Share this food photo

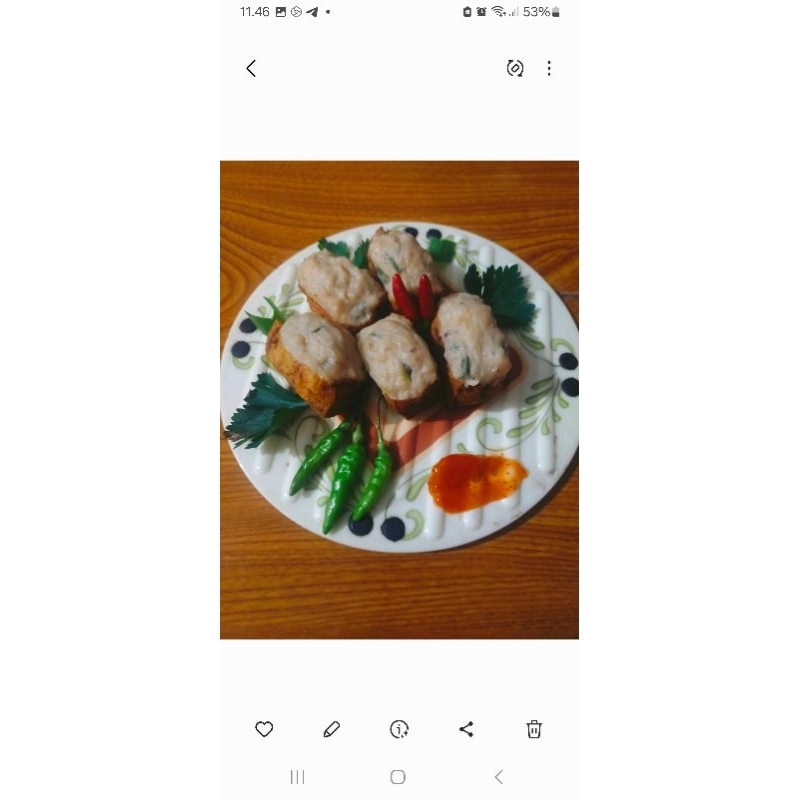(466, 729)
